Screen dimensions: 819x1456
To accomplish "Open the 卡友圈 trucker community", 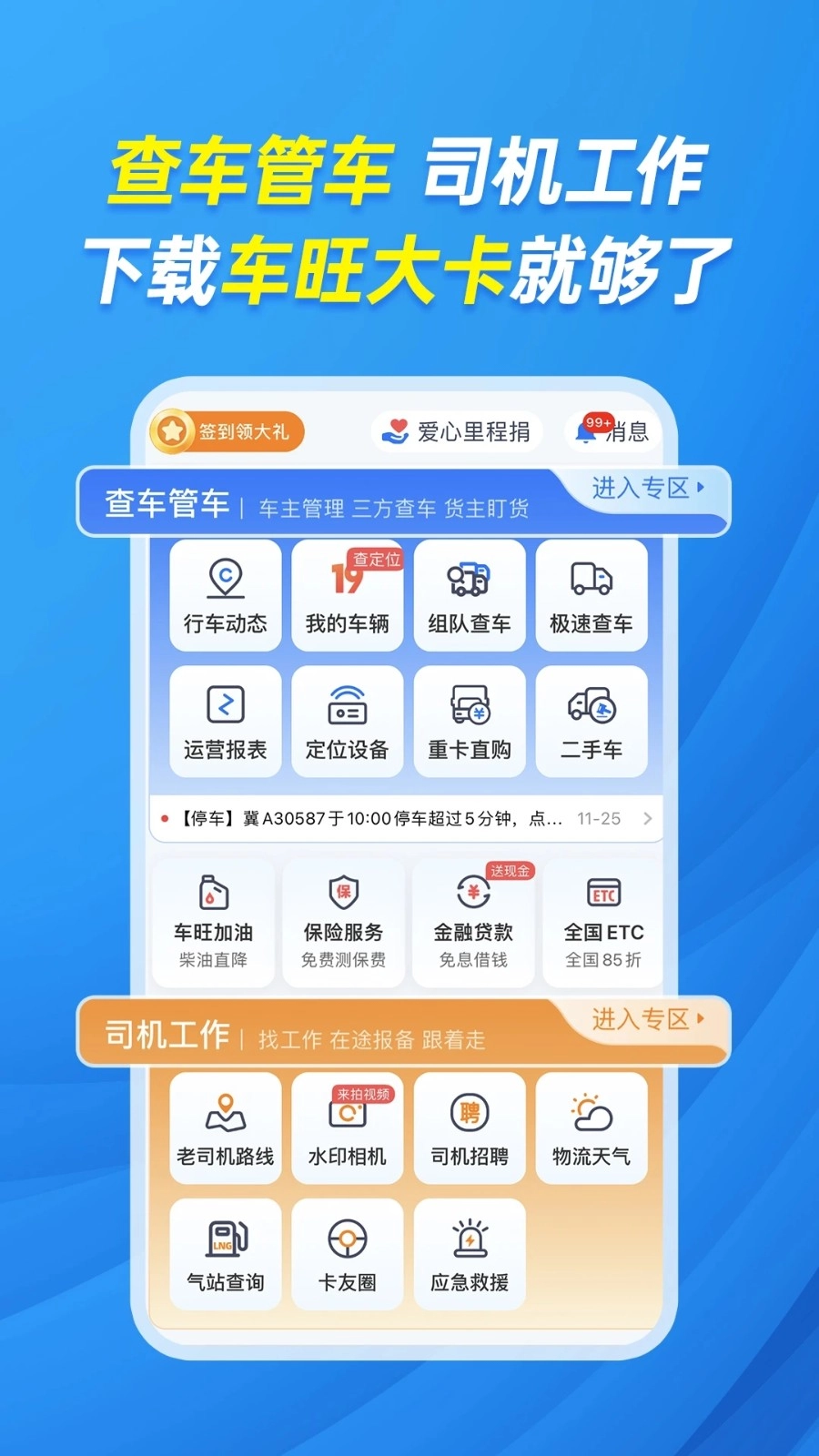I will pyautogui.click(x=347, y=1254).
